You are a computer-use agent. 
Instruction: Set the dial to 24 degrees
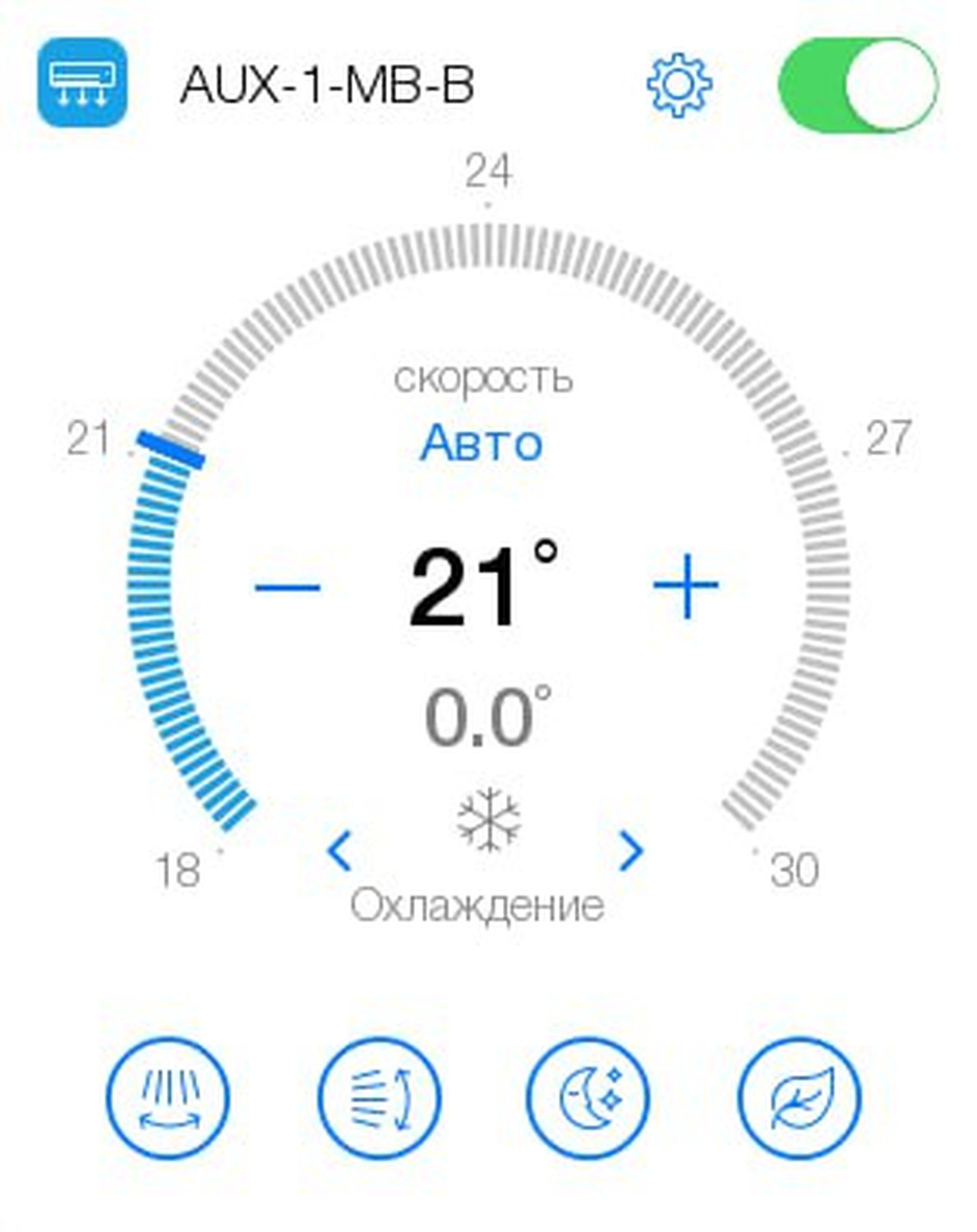(488, 246)
